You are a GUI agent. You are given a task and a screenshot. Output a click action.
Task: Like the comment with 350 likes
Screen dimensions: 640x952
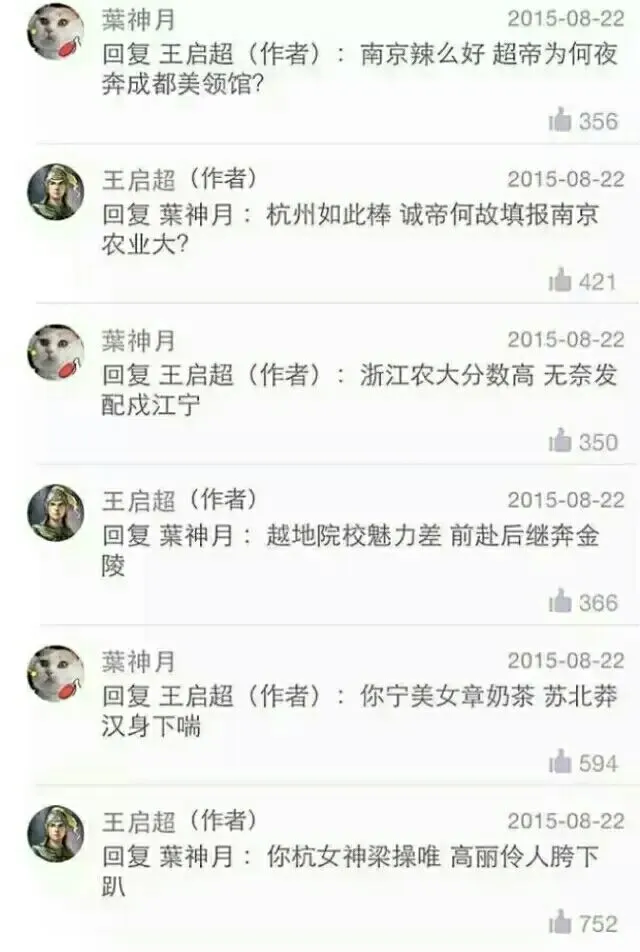(x=560, y=441)
